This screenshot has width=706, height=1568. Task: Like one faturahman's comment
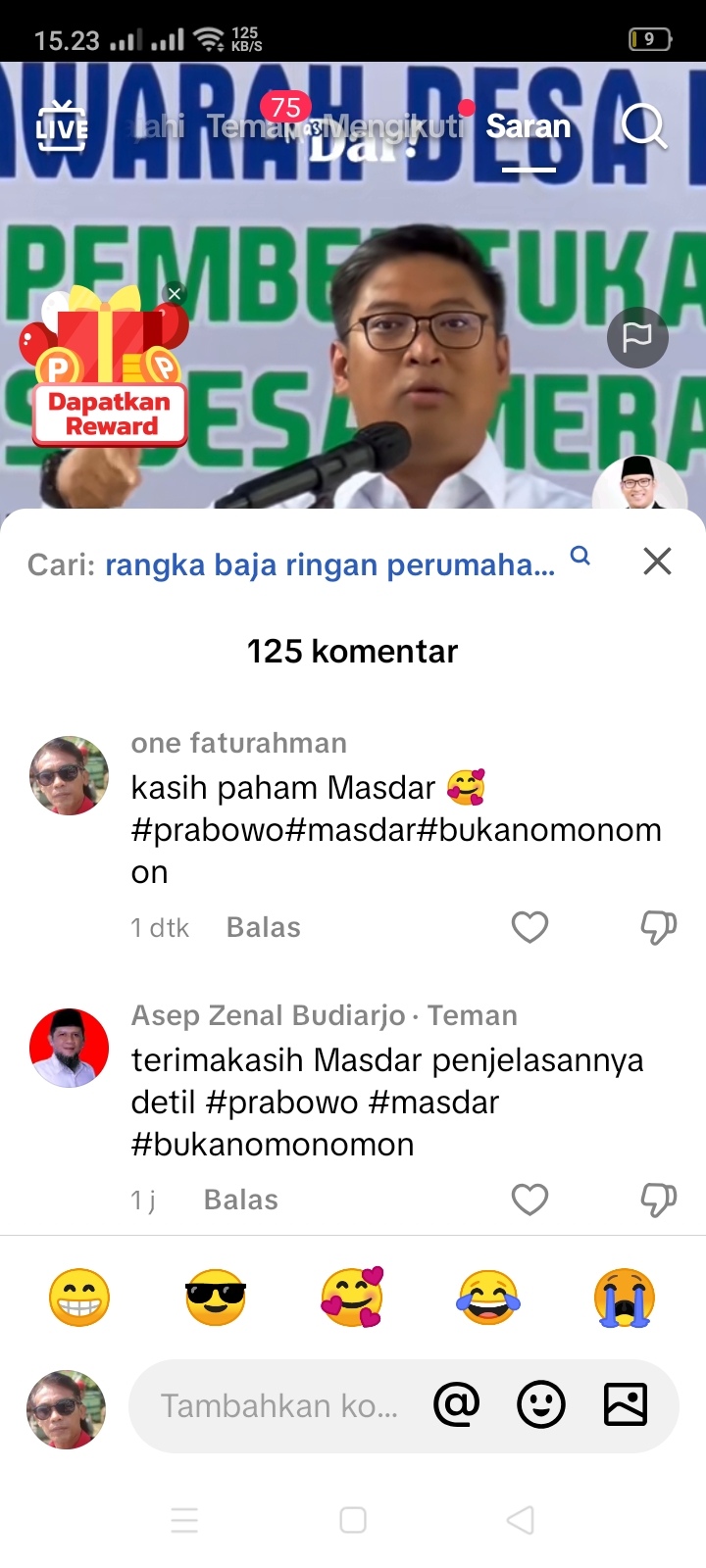[x=529, y=927]
